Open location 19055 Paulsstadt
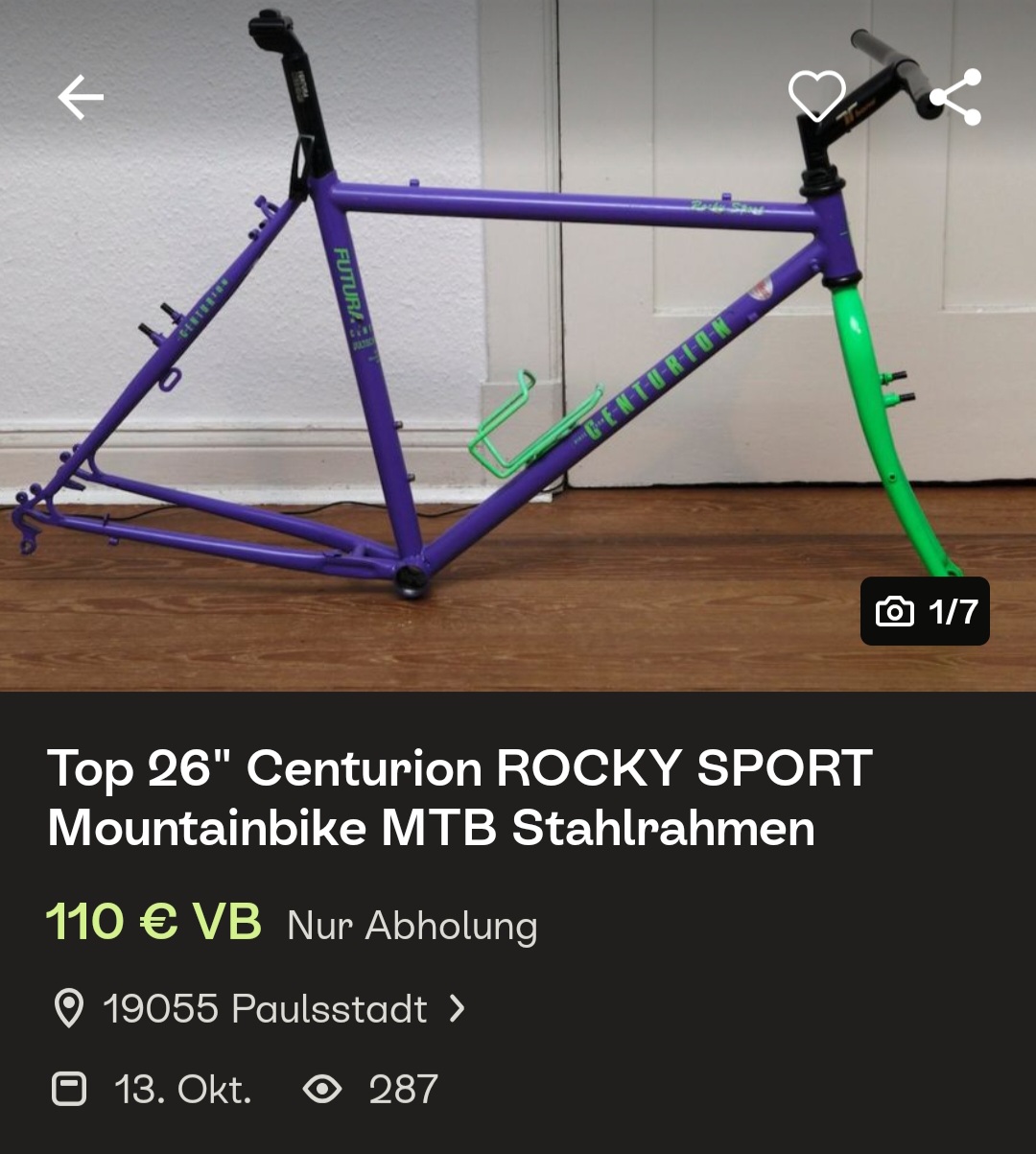 point(265,1009)
